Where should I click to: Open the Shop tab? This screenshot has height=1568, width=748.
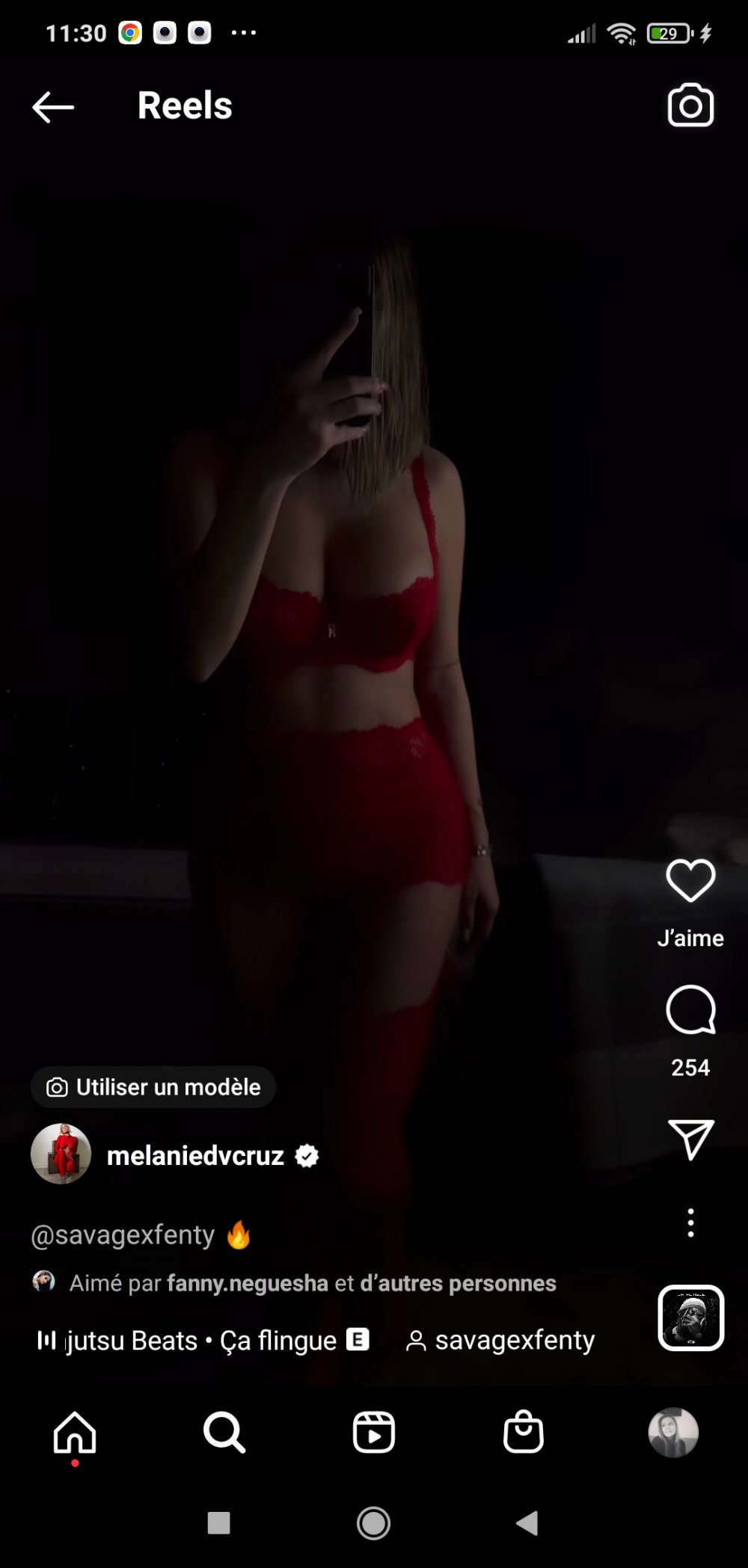[x=523, y=1433]
